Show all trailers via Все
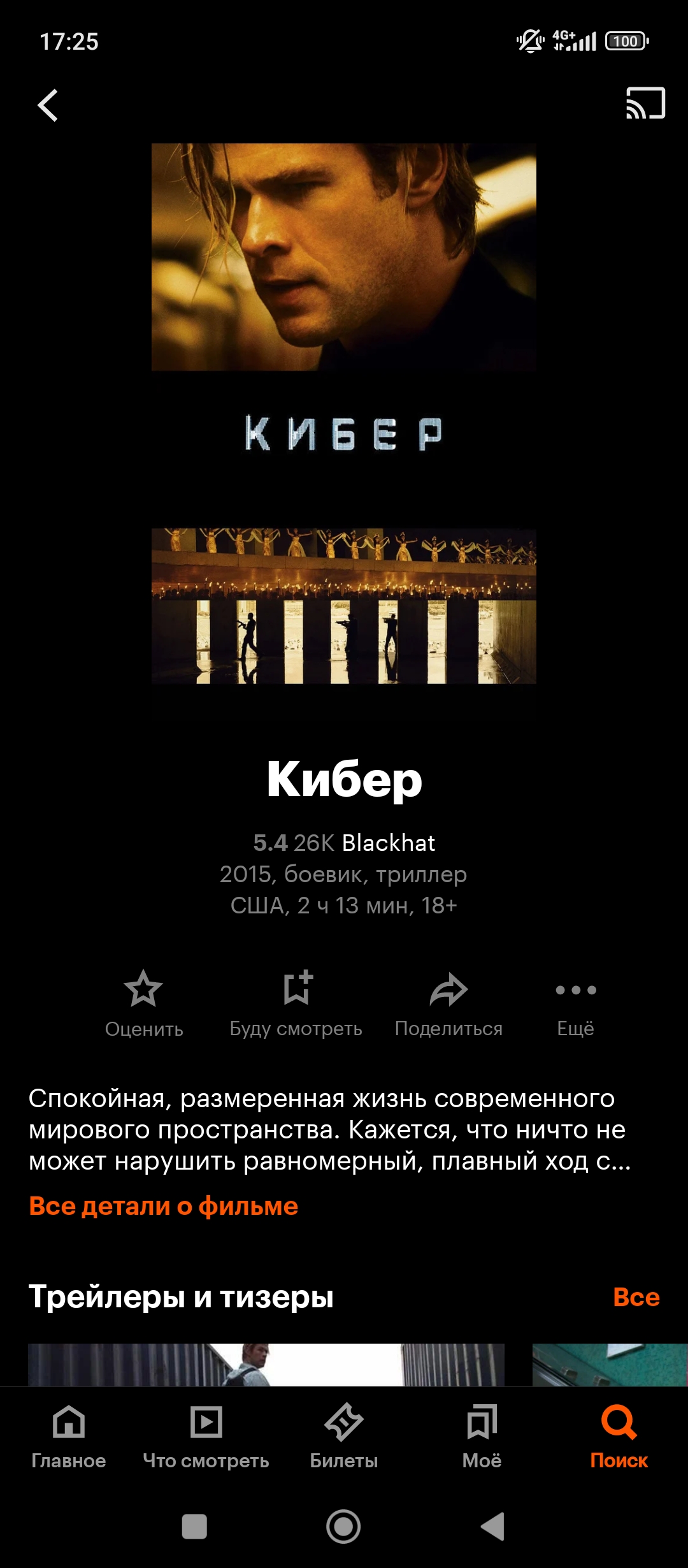This screenshot has height=1568, width=688. 636,1296
